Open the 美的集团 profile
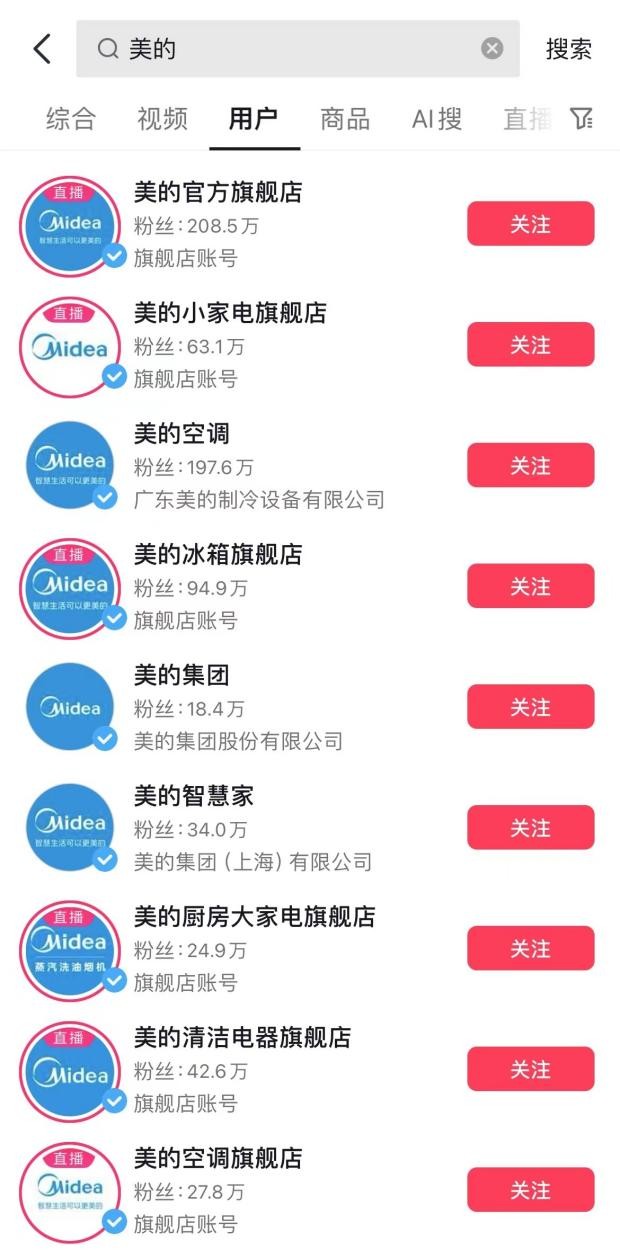Screen dimensions: 620x1250 pos(182,676)
